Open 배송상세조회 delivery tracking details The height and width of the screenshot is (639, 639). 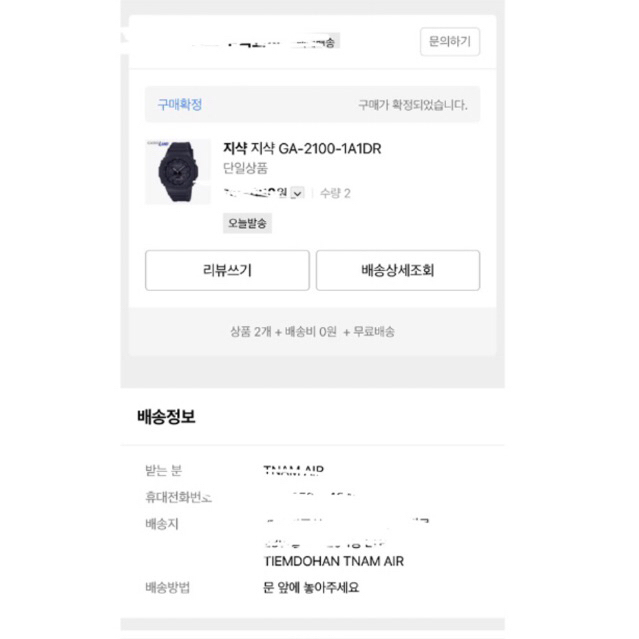point(397,270)
